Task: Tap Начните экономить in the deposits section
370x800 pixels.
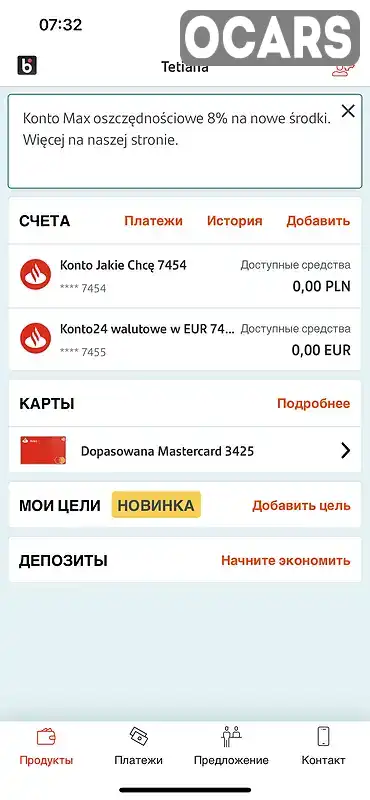Action: [285, 561]
